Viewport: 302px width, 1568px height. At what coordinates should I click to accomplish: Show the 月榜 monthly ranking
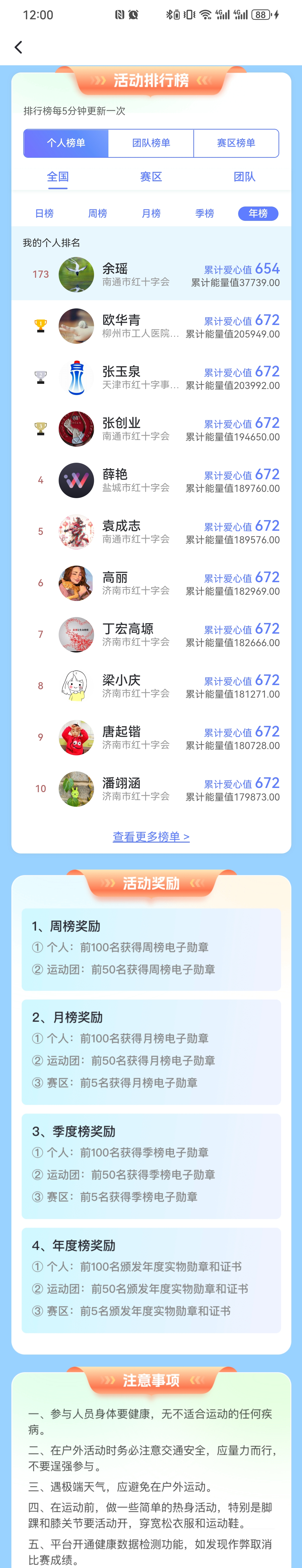pos(151,214)
